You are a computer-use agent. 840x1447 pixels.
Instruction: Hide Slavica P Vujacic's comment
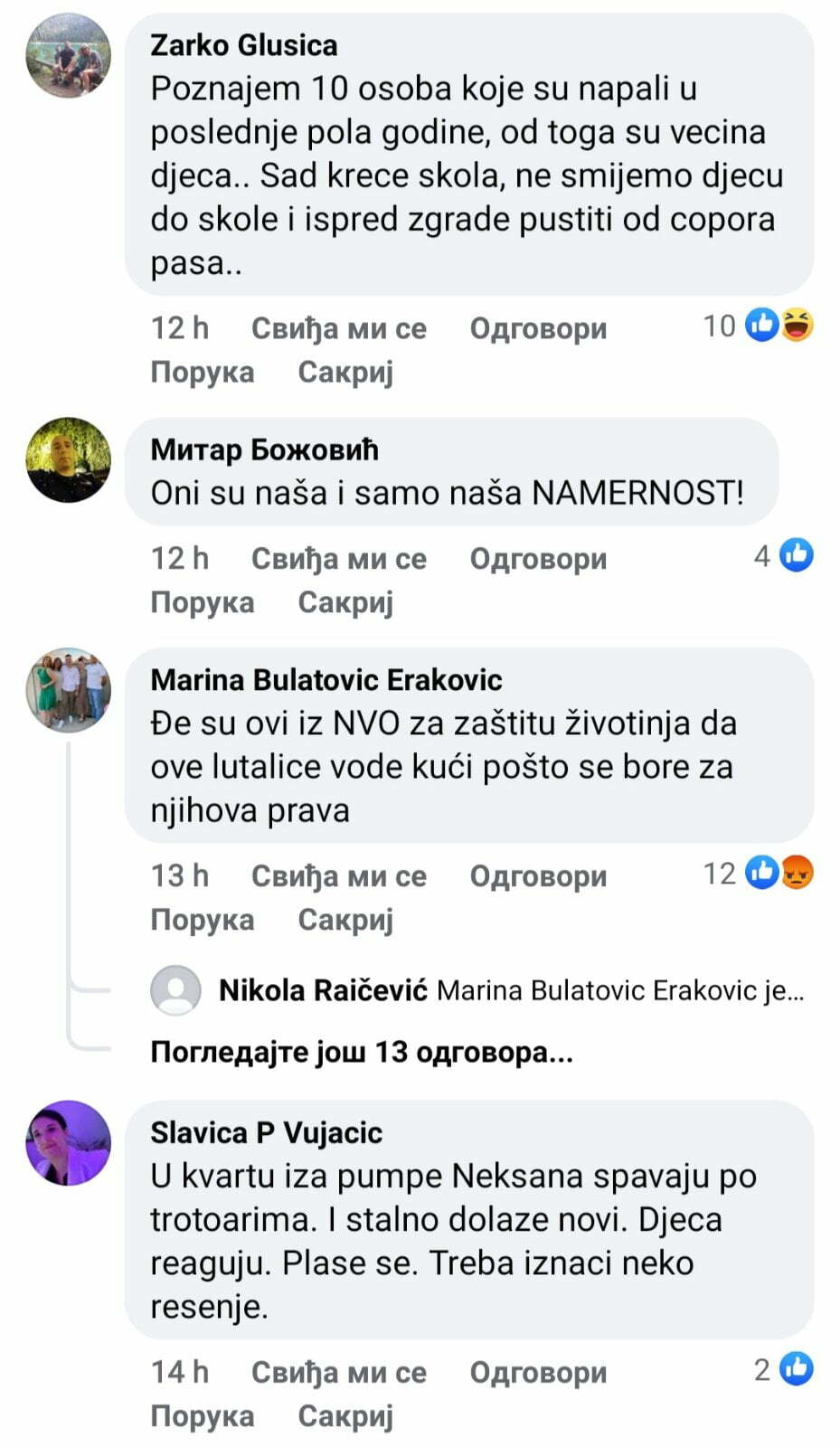(345, 1415)
